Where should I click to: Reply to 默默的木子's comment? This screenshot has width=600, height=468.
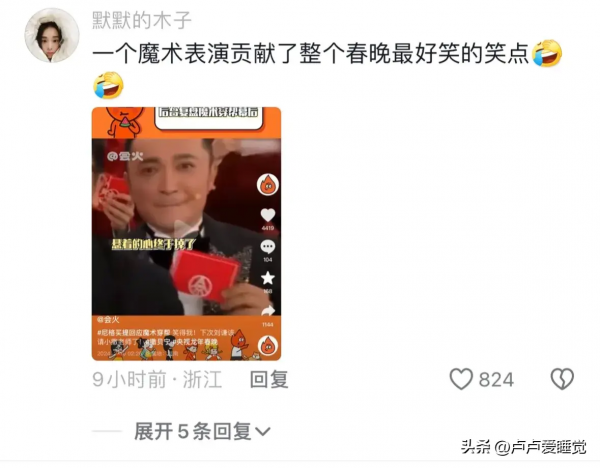coord(268,379)
